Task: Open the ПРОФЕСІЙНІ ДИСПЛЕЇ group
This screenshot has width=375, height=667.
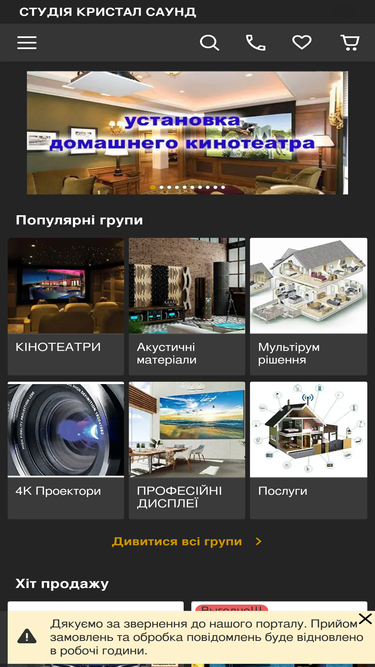Action: coord(187,450)
